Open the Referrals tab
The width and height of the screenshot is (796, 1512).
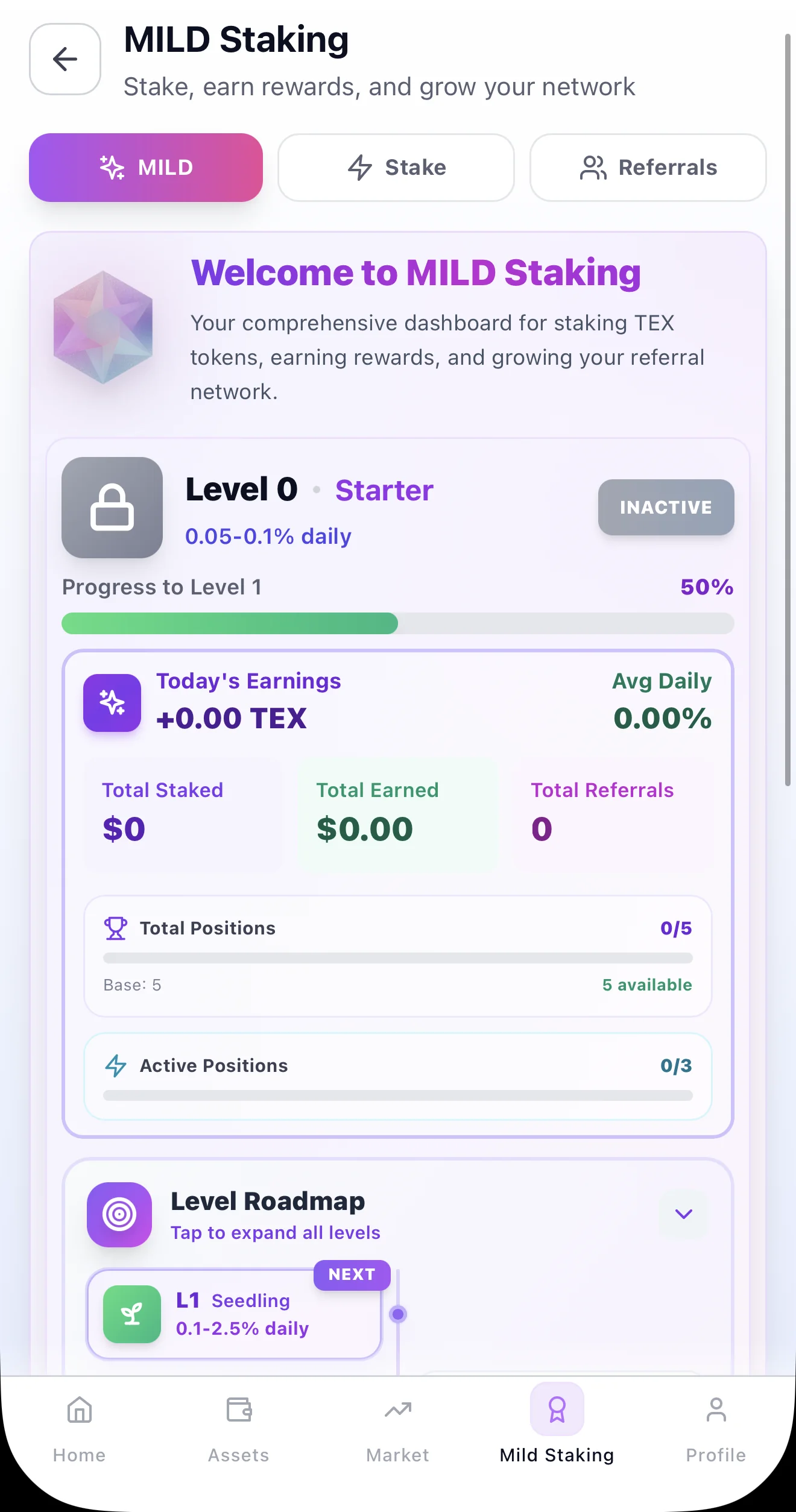click(x=648, y=168)
